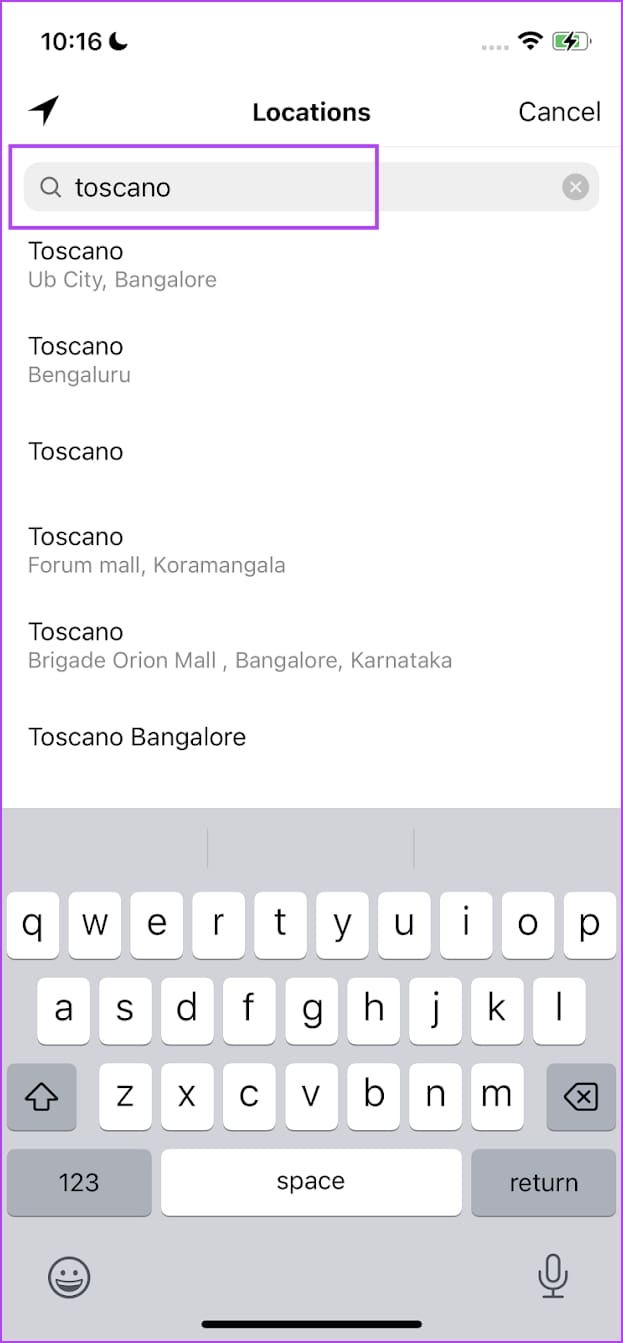This screenshot has height=1343, width=623.
Task: Cancel the location search
Action: (559, 112)
